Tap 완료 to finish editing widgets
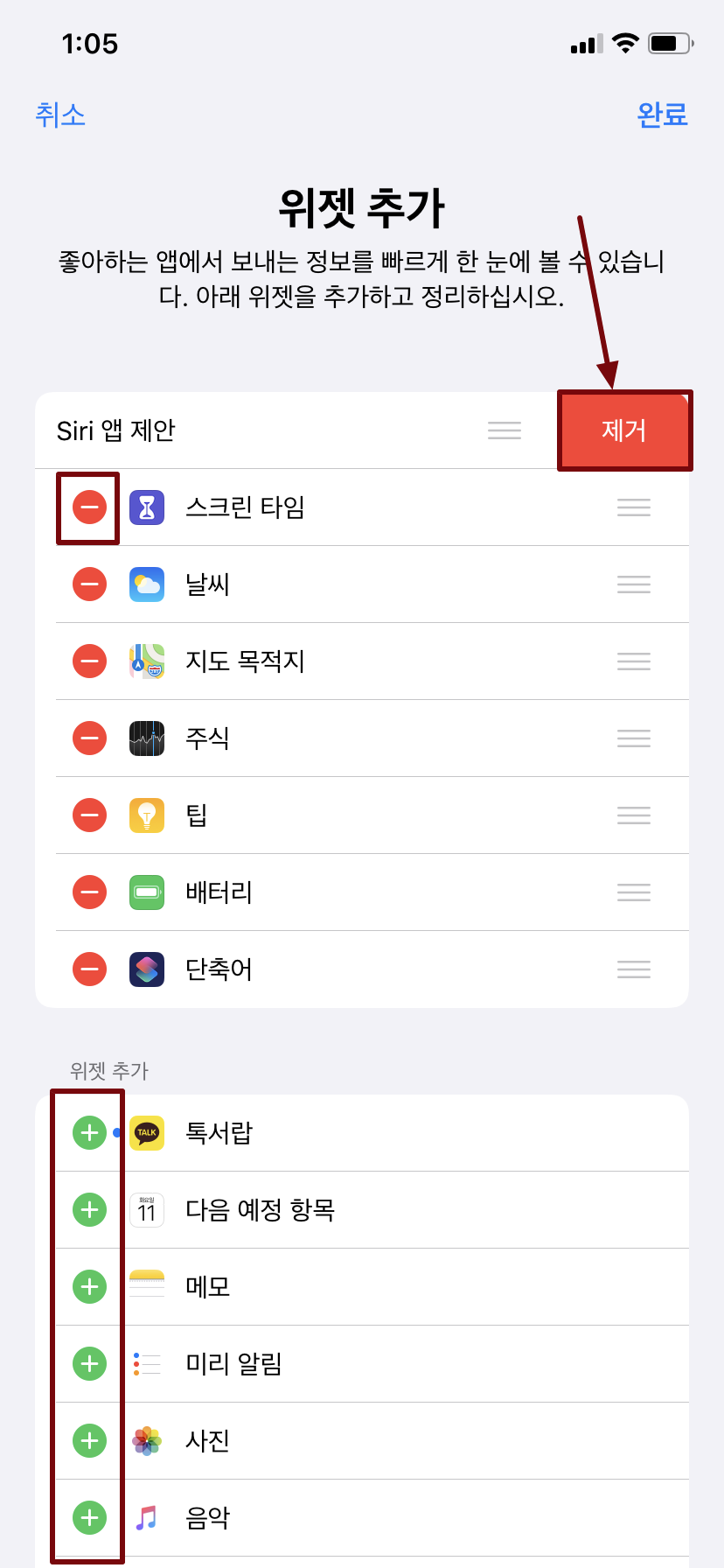The width and height of the screenshot is (724, 1568). 662,115
